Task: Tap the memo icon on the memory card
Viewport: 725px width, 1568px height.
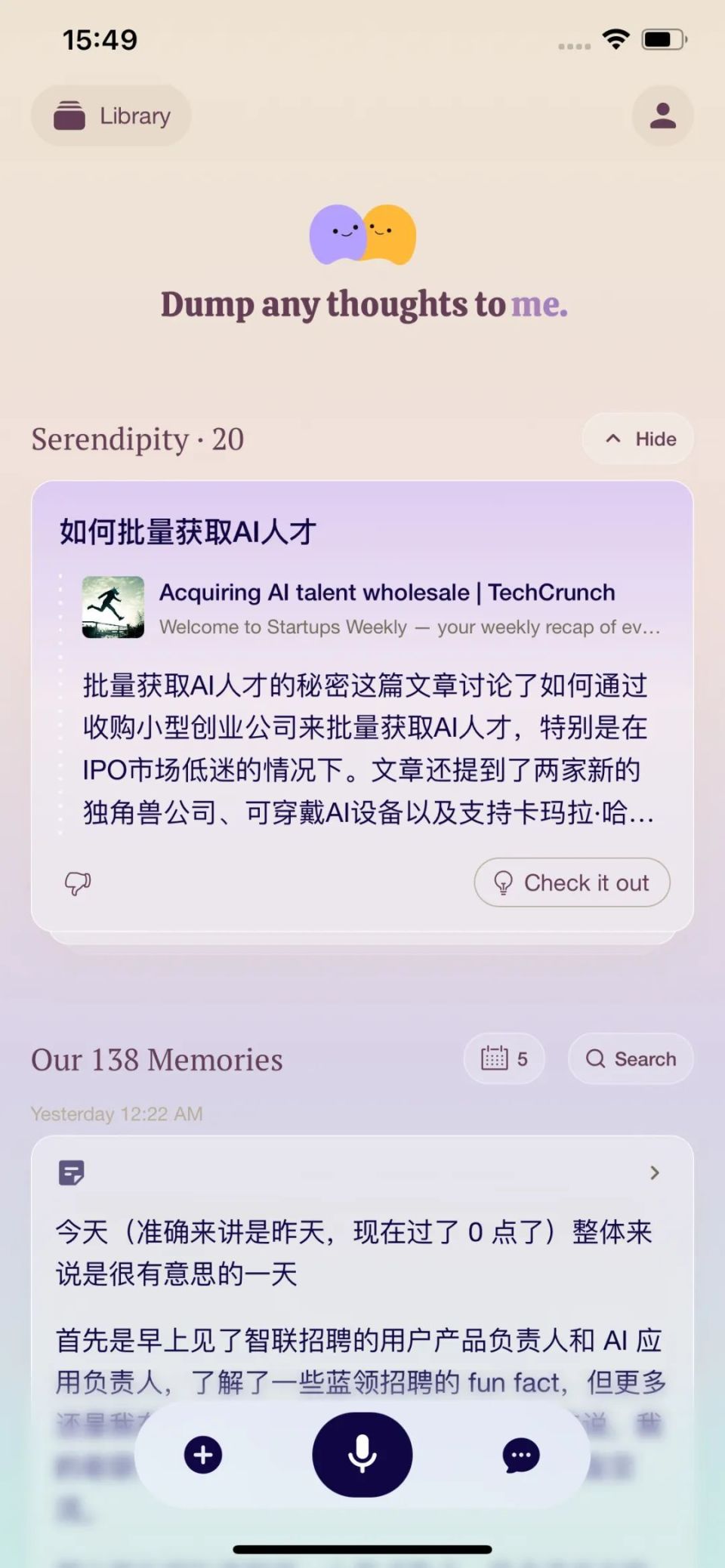Action: pyautogui.click(x=71, y=1172)
